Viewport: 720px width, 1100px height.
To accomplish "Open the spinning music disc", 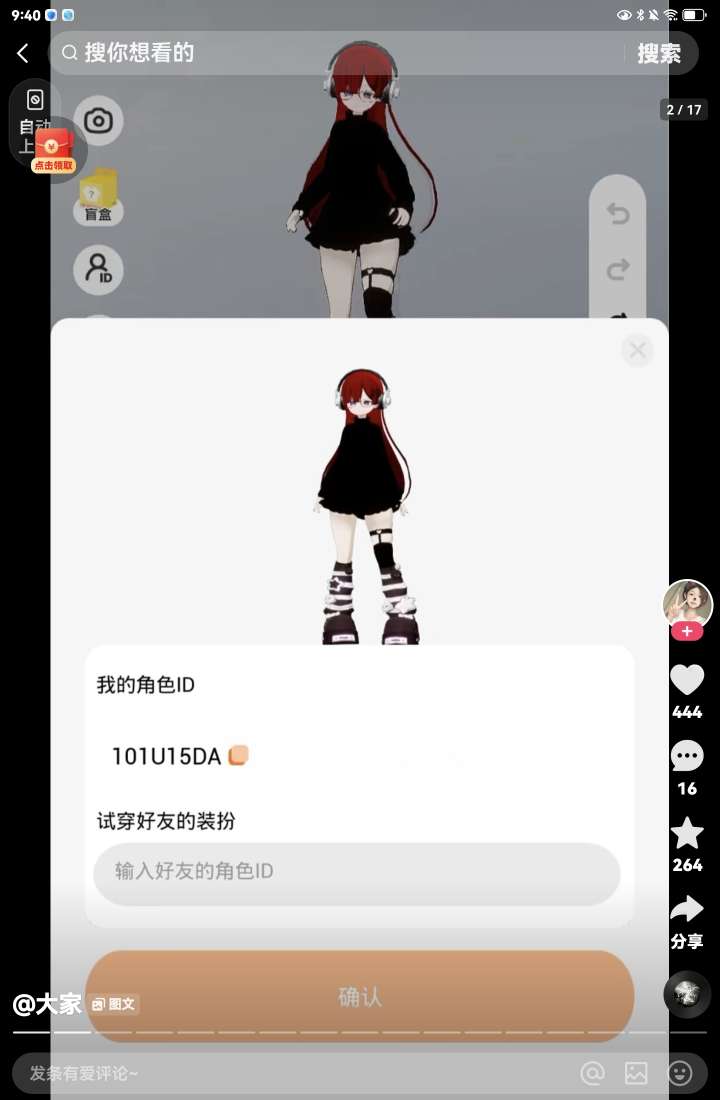I will 687,993.
